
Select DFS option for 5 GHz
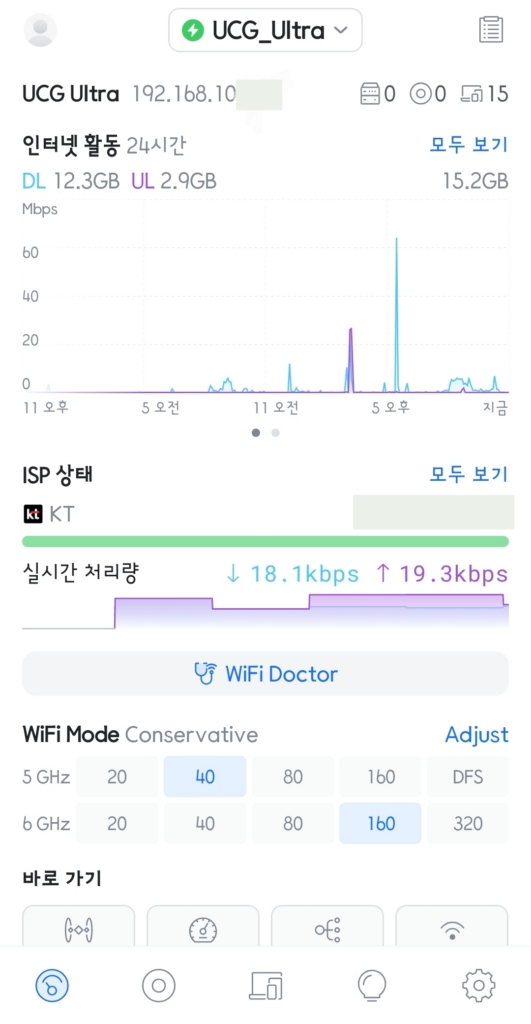(x=468, y=777)
